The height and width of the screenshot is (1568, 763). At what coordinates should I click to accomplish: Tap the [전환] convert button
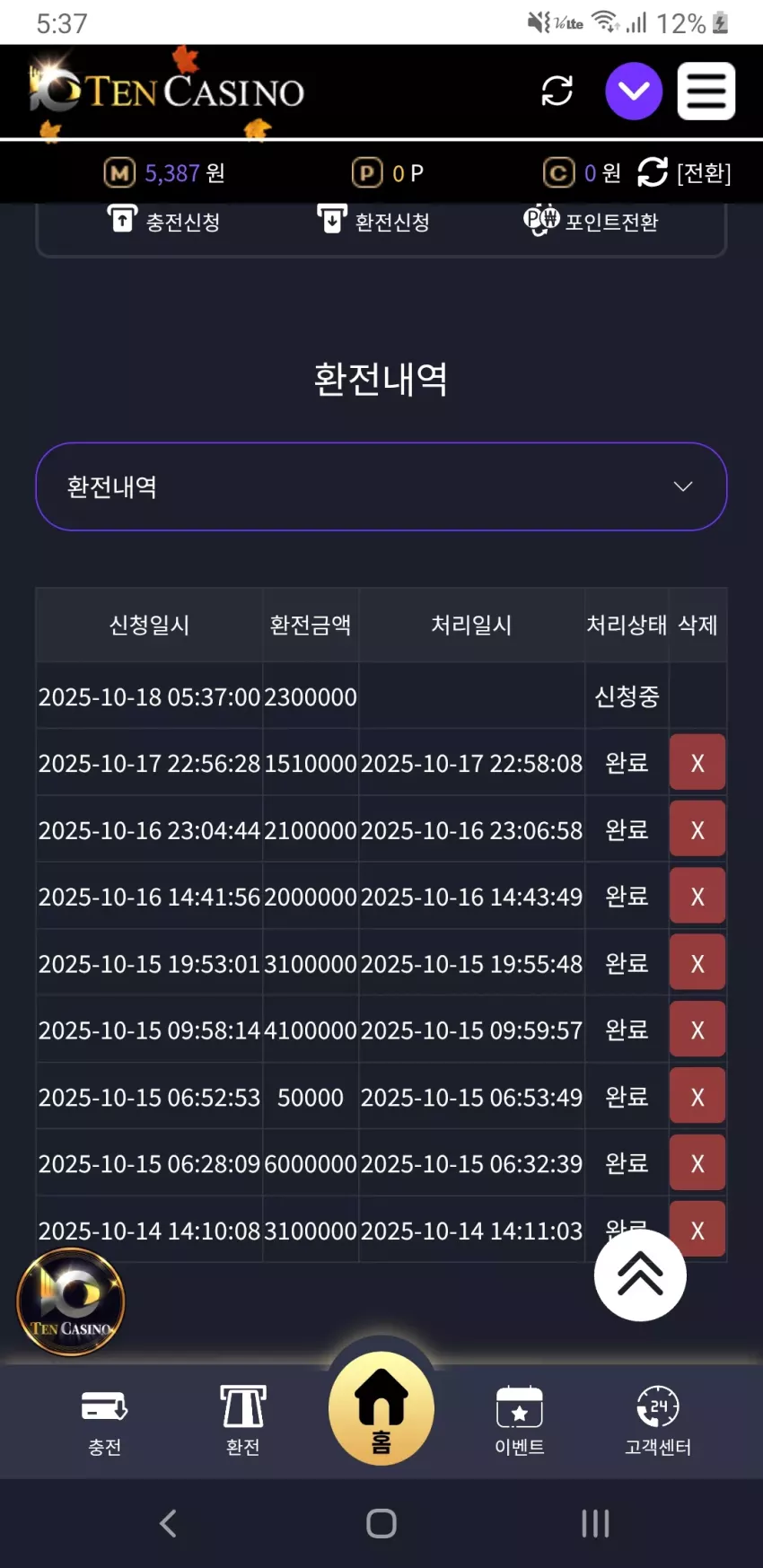tap(685, 172)
